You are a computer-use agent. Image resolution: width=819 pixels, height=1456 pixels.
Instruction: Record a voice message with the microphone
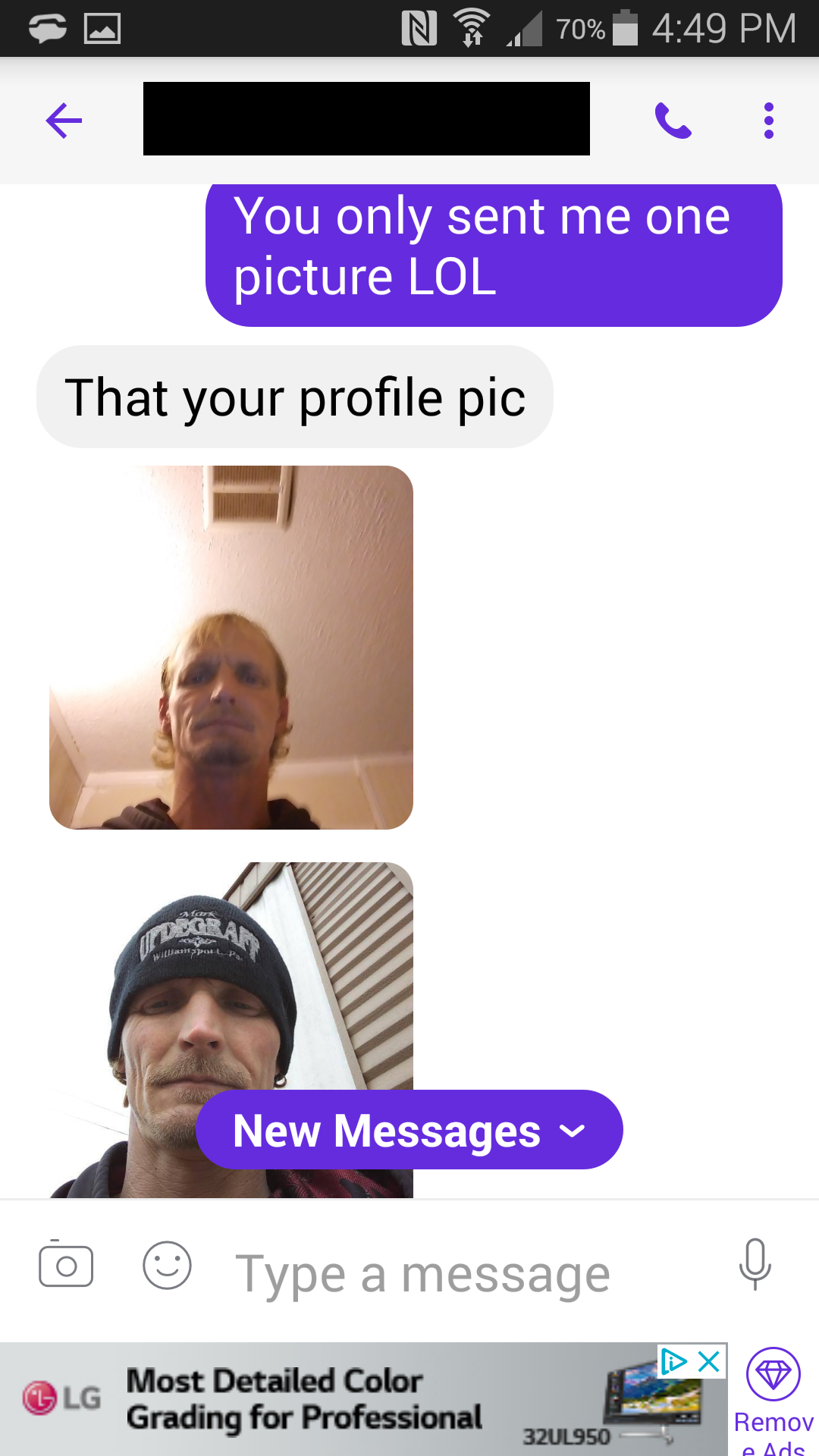[755, 1265]
